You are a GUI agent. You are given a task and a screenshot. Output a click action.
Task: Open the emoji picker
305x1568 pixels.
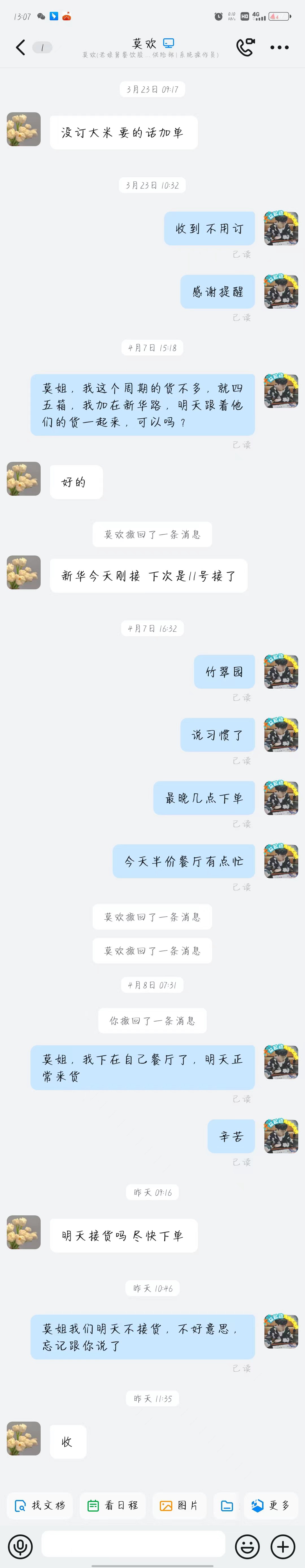(x=247, y=1545)
